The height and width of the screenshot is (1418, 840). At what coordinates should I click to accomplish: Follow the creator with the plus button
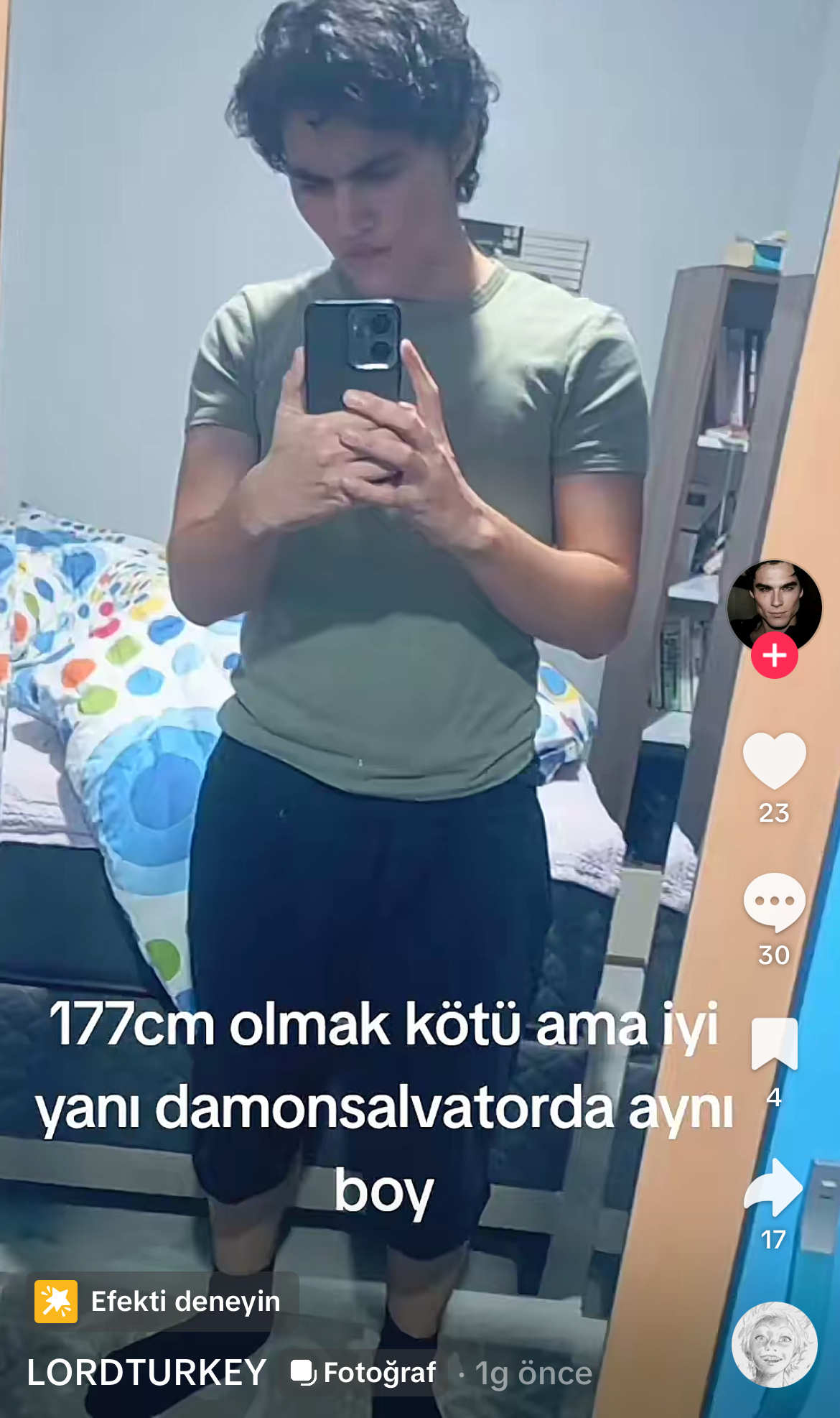point(774,655)
